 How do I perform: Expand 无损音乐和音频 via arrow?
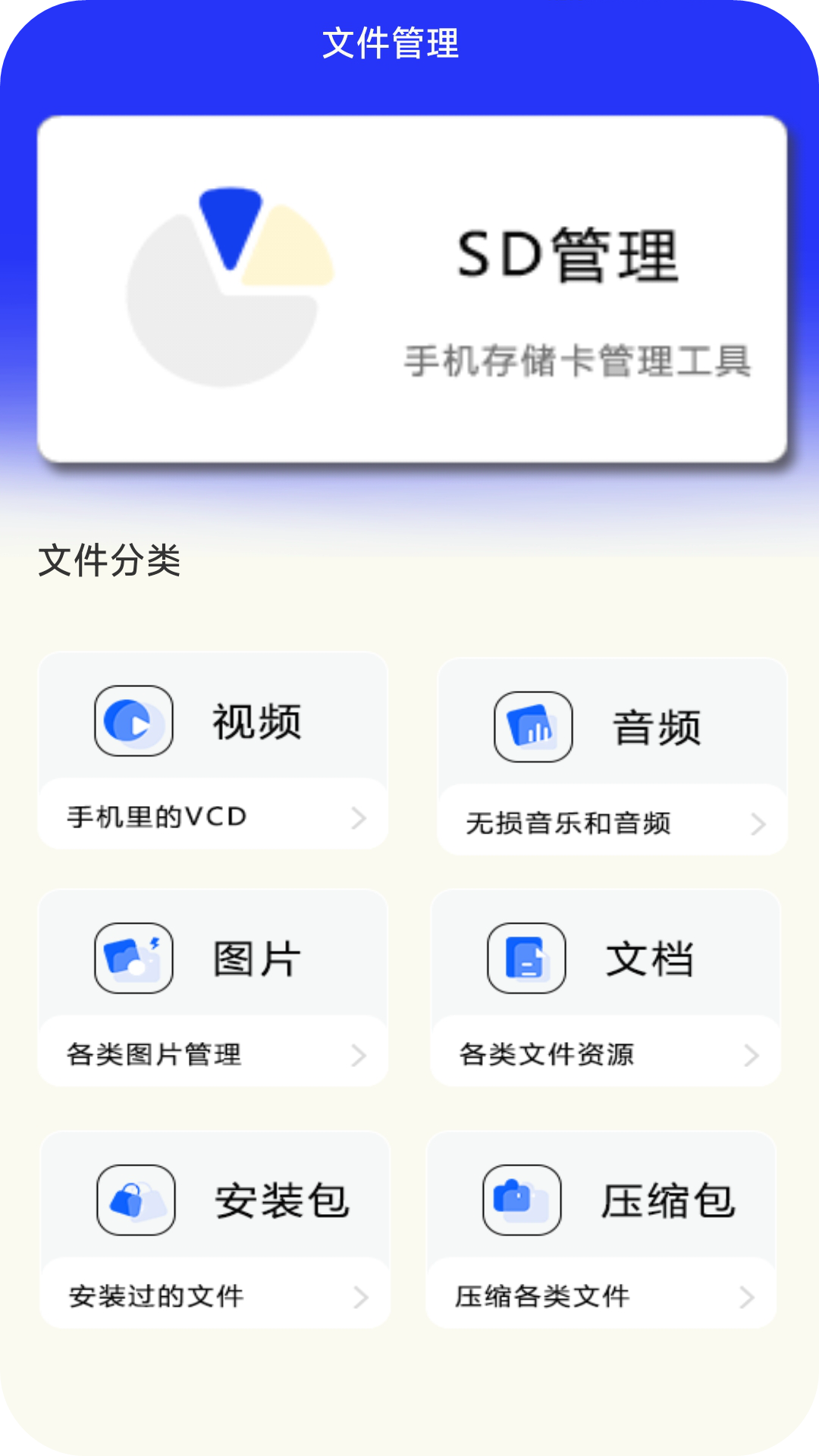tap(758, 826)
